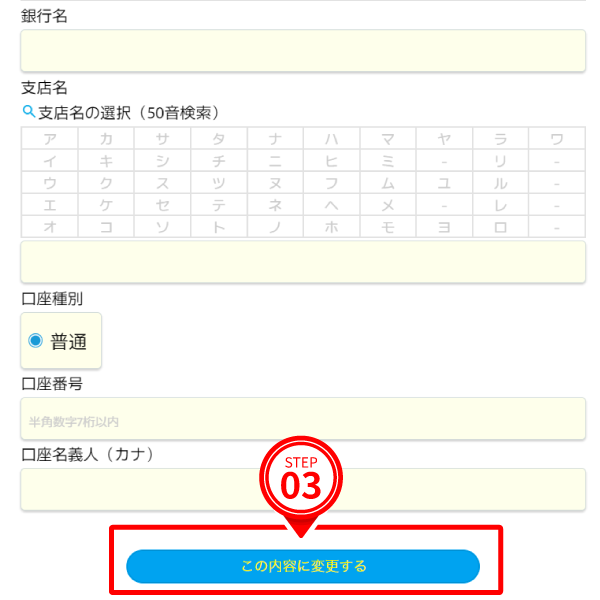The height and width of the screenshot is (600, 600).
Task: Select カ in the branch kana search
Action: pyautogui.click(x=106, y=138)
